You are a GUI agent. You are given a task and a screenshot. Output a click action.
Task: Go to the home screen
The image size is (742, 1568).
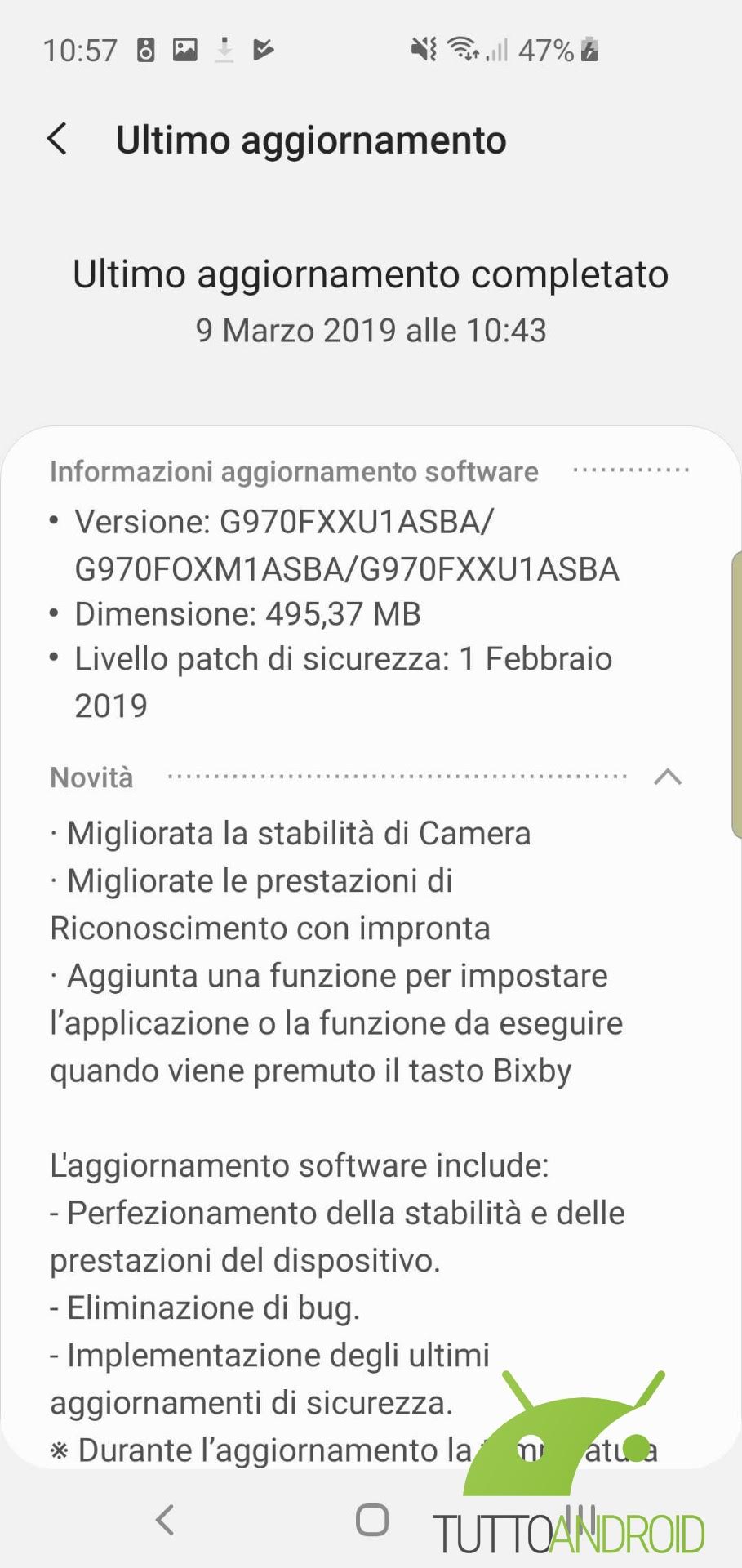pos(372,1519)
